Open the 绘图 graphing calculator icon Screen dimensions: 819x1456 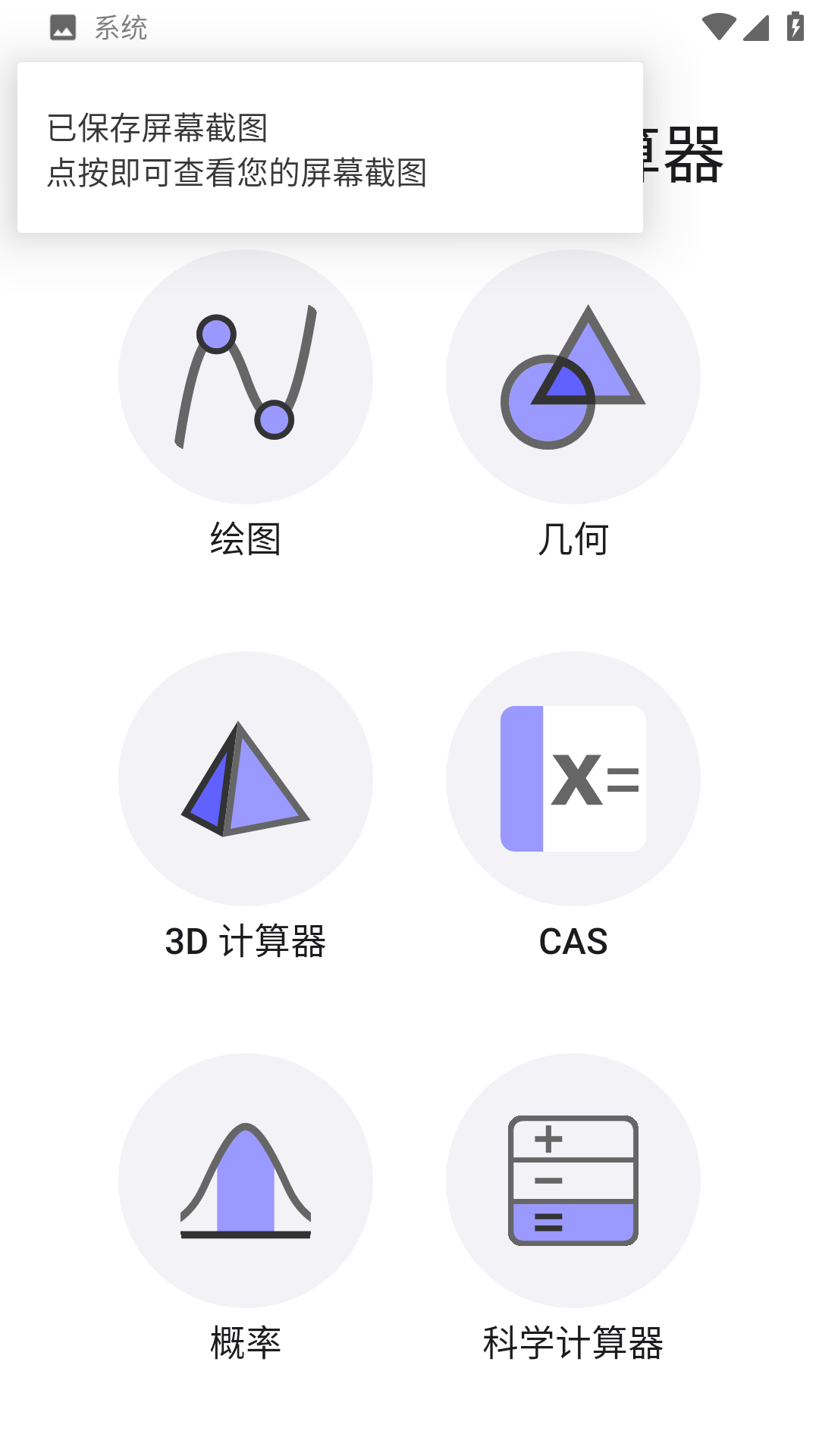pos(245,379)
